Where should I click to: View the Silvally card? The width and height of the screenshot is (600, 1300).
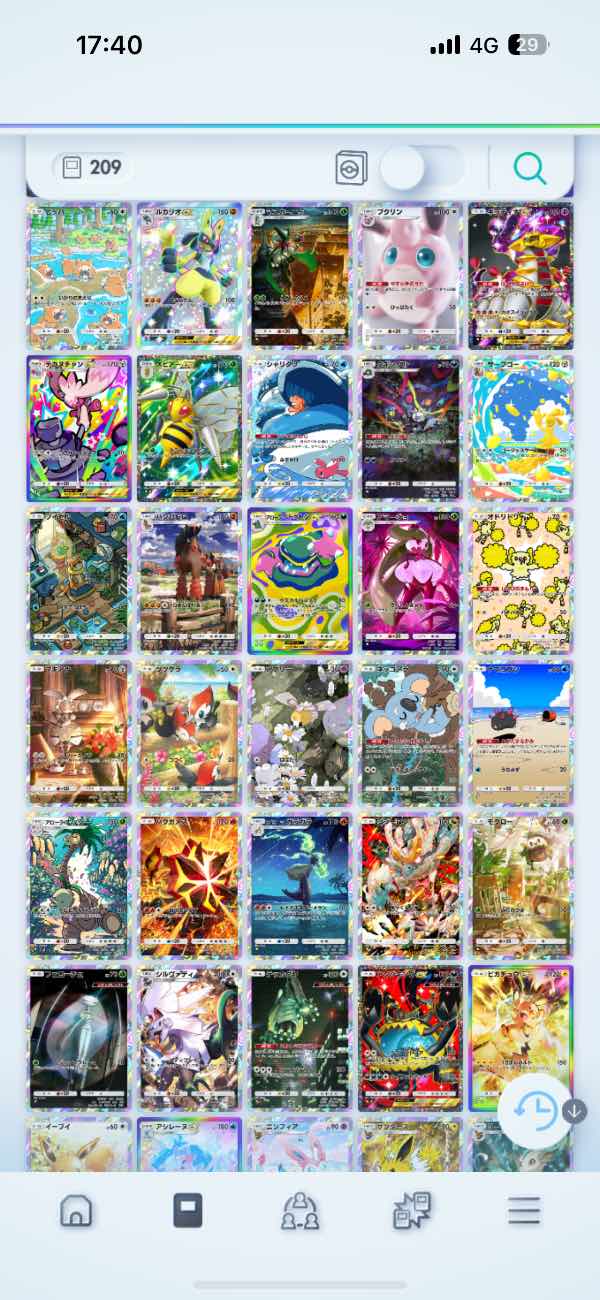point(189,1037)
